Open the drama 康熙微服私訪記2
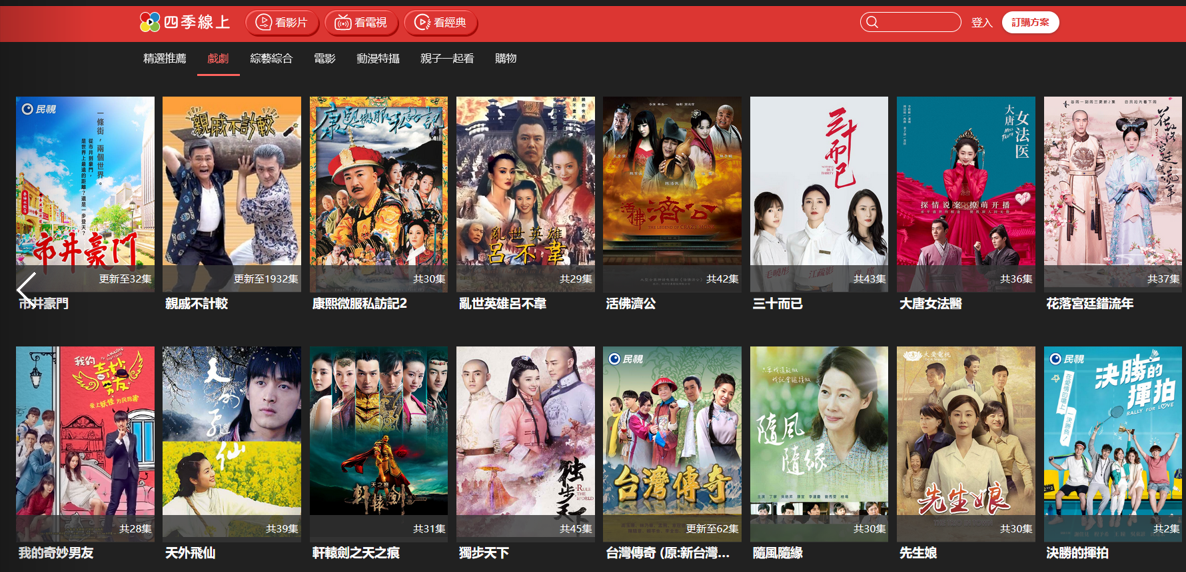The height and width of the screenshot is (572, 1186). [x=379, y=194]
